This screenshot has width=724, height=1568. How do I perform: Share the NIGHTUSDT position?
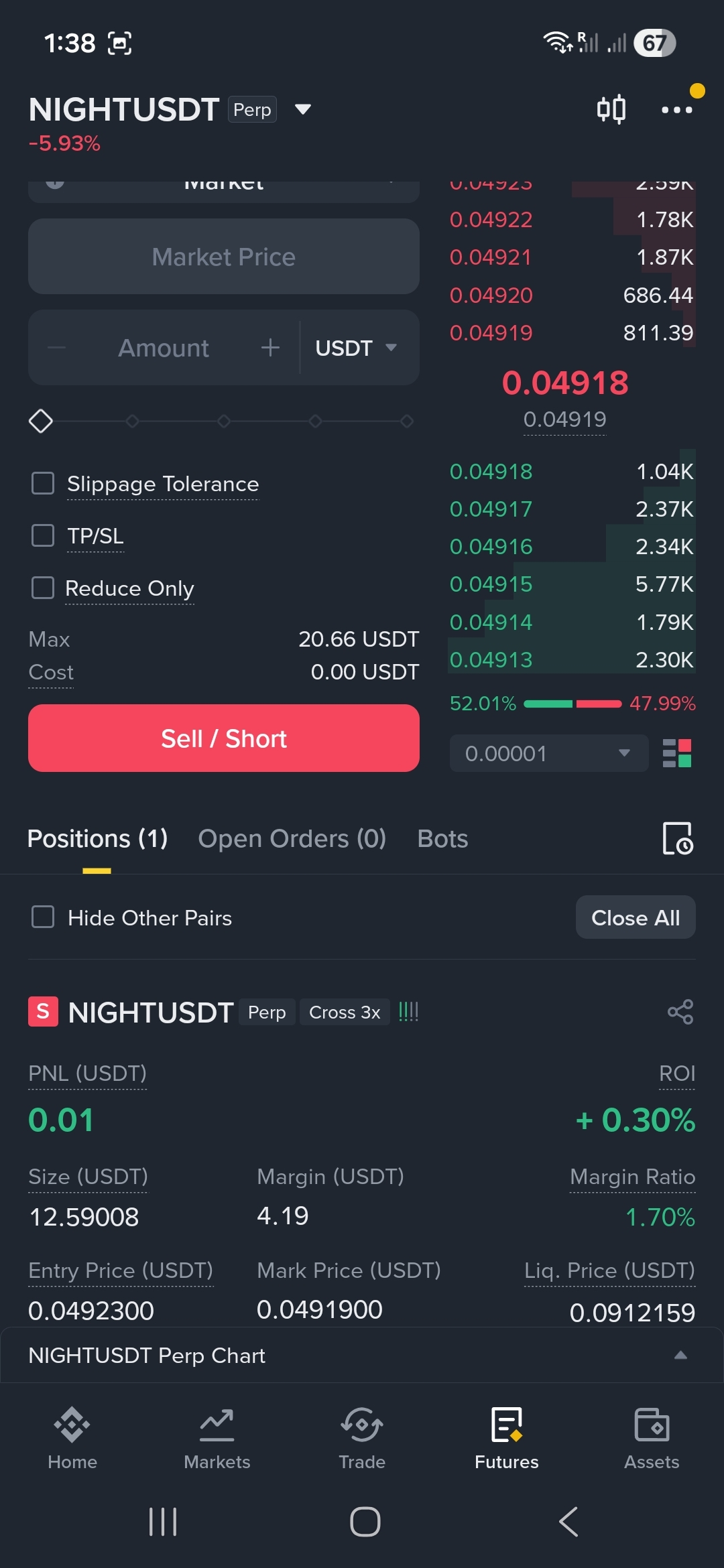pyautogui.click(x=680, y=1012)
